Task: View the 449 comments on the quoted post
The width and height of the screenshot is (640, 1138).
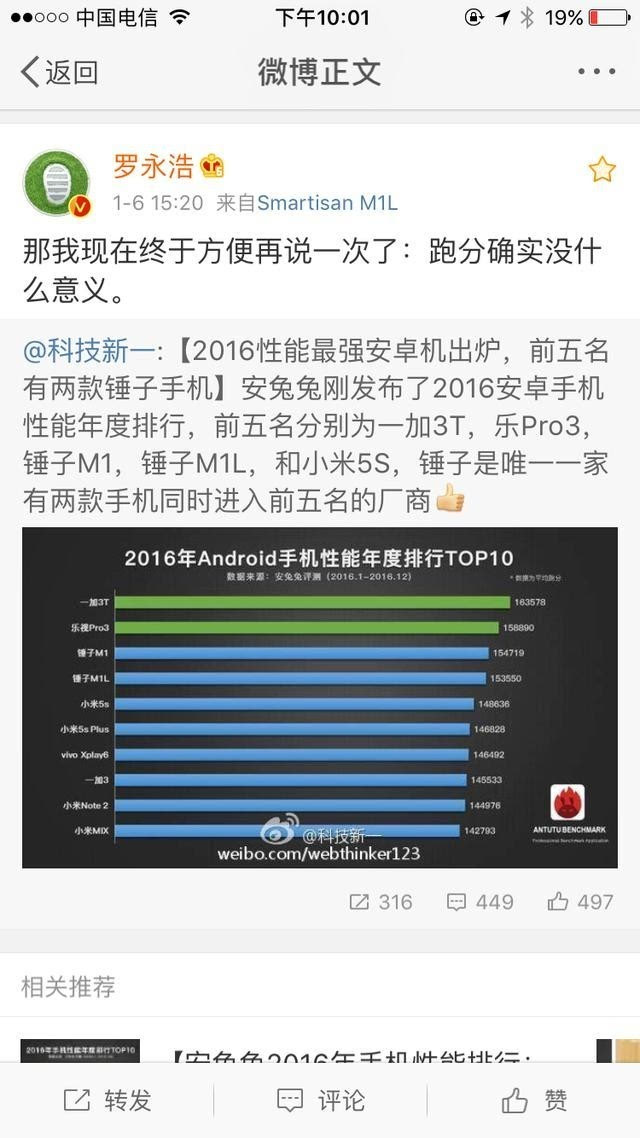Action: tap(480, 902)
